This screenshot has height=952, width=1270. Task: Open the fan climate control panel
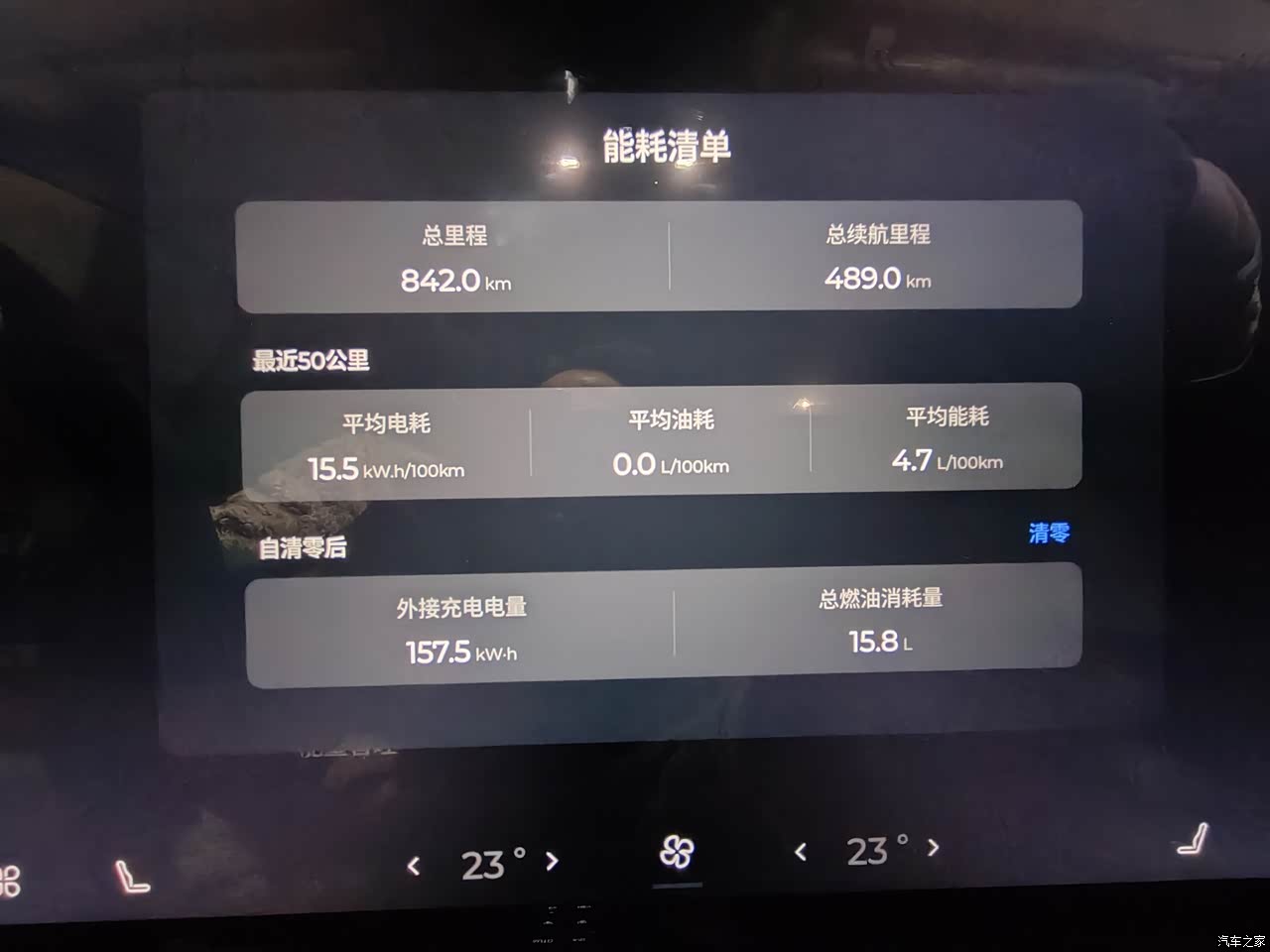677,852
